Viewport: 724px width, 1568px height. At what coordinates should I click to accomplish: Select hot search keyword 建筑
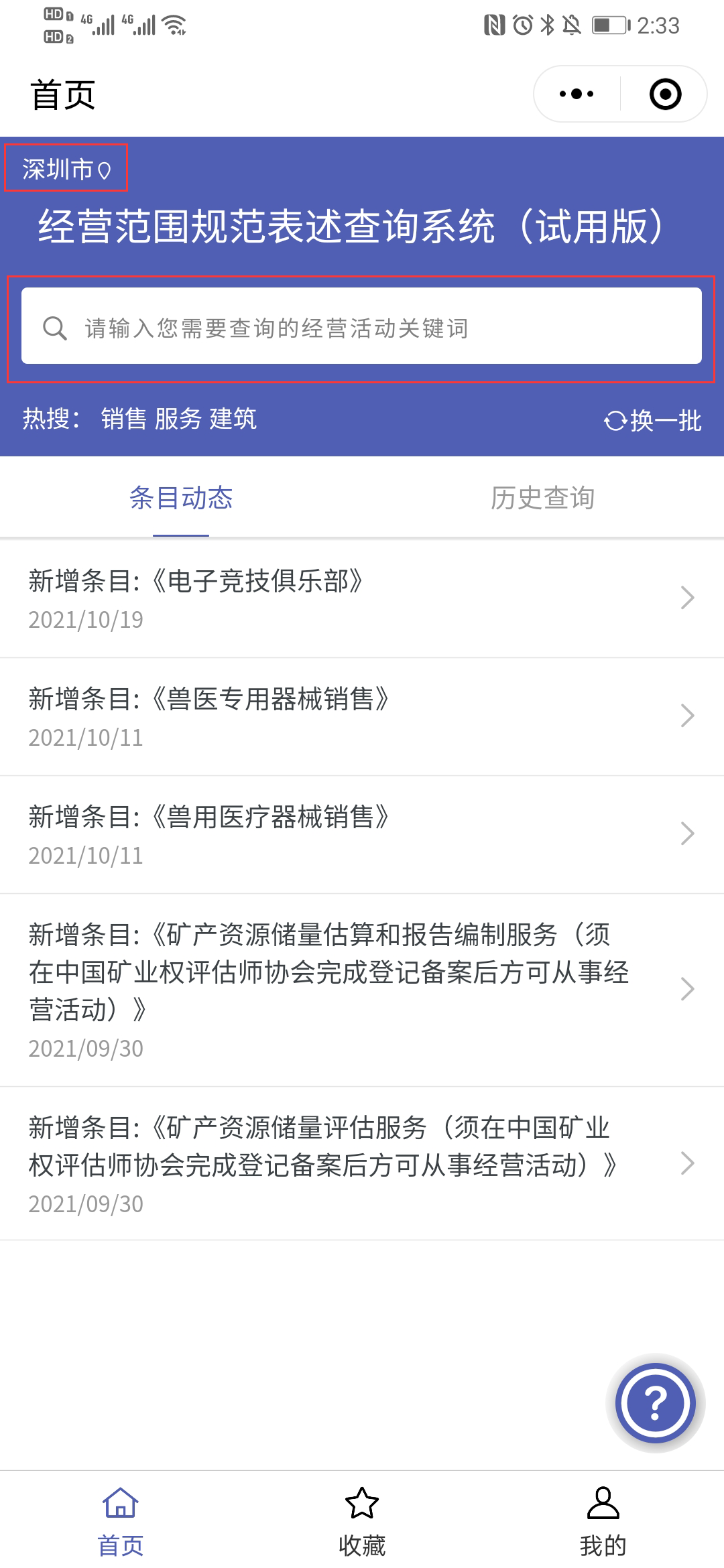pos(233,419)
